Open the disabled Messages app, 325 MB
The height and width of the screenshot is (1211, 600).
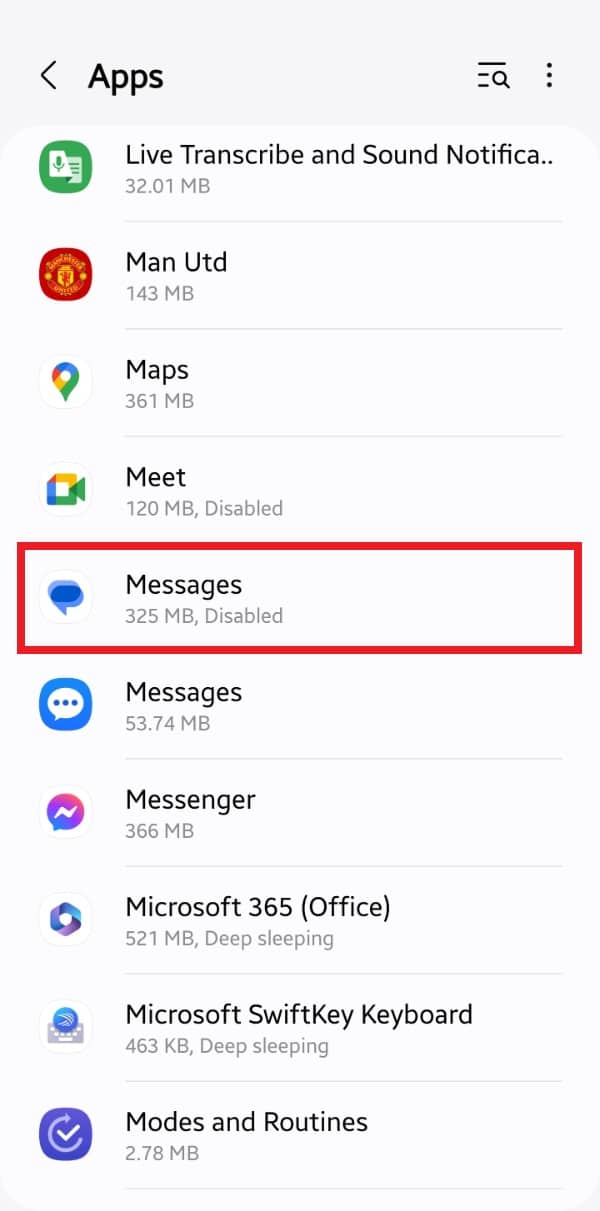tap(300, 598)
